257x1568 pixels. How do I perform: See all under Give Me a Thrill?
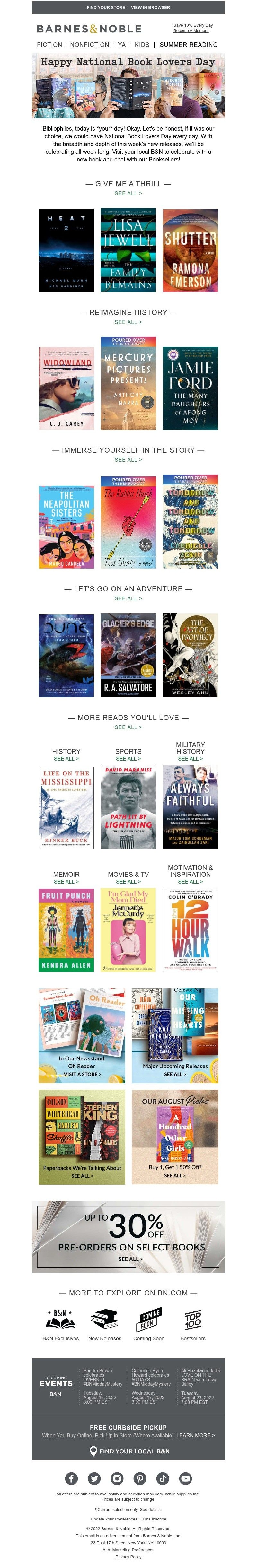click(x=128, y=193)
